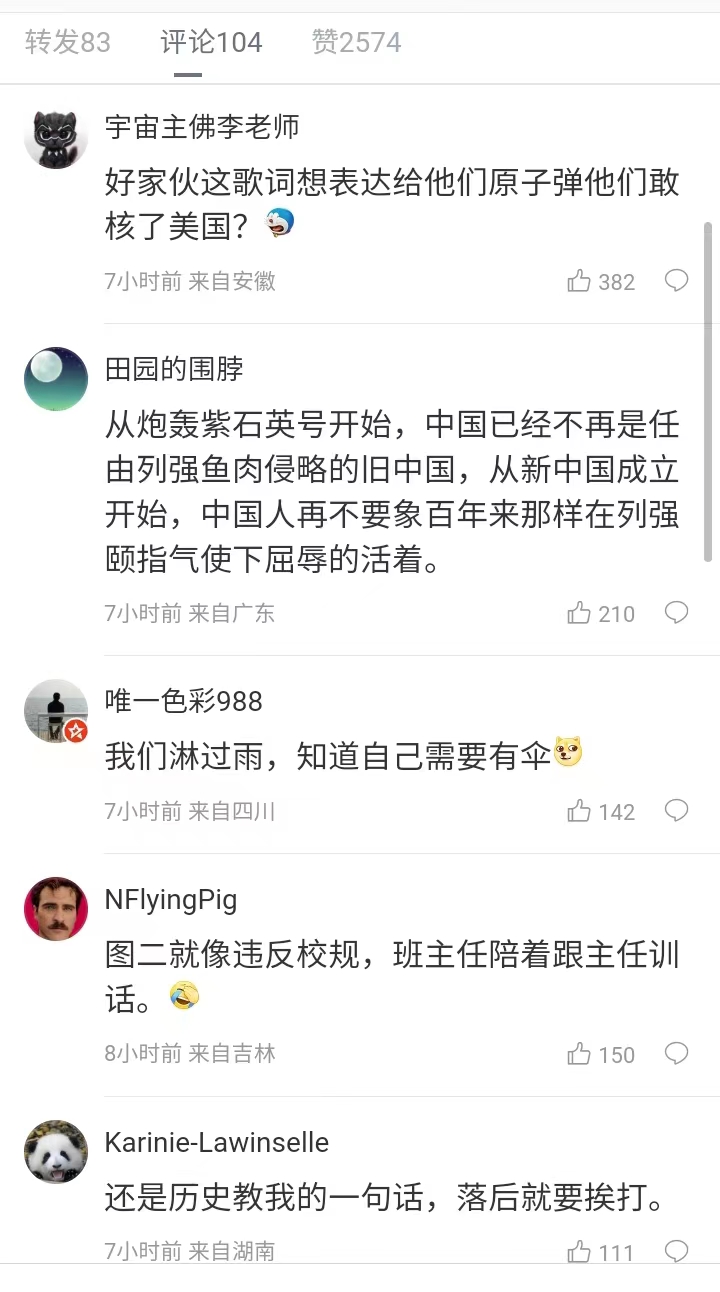Open the 赞2574 tab

click(x=357, y=42)
